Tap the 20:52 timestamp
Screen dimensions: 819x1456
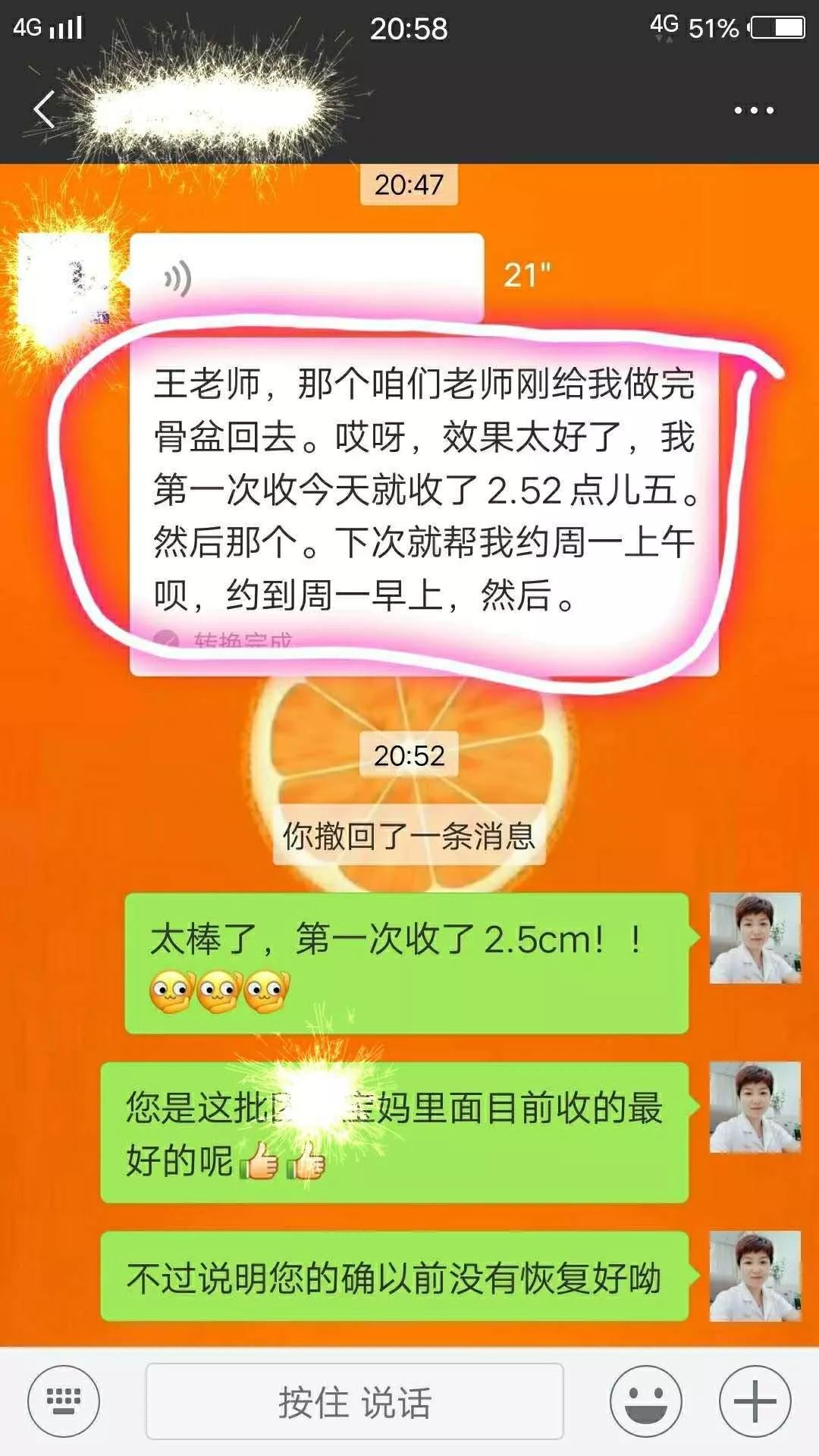409,755
